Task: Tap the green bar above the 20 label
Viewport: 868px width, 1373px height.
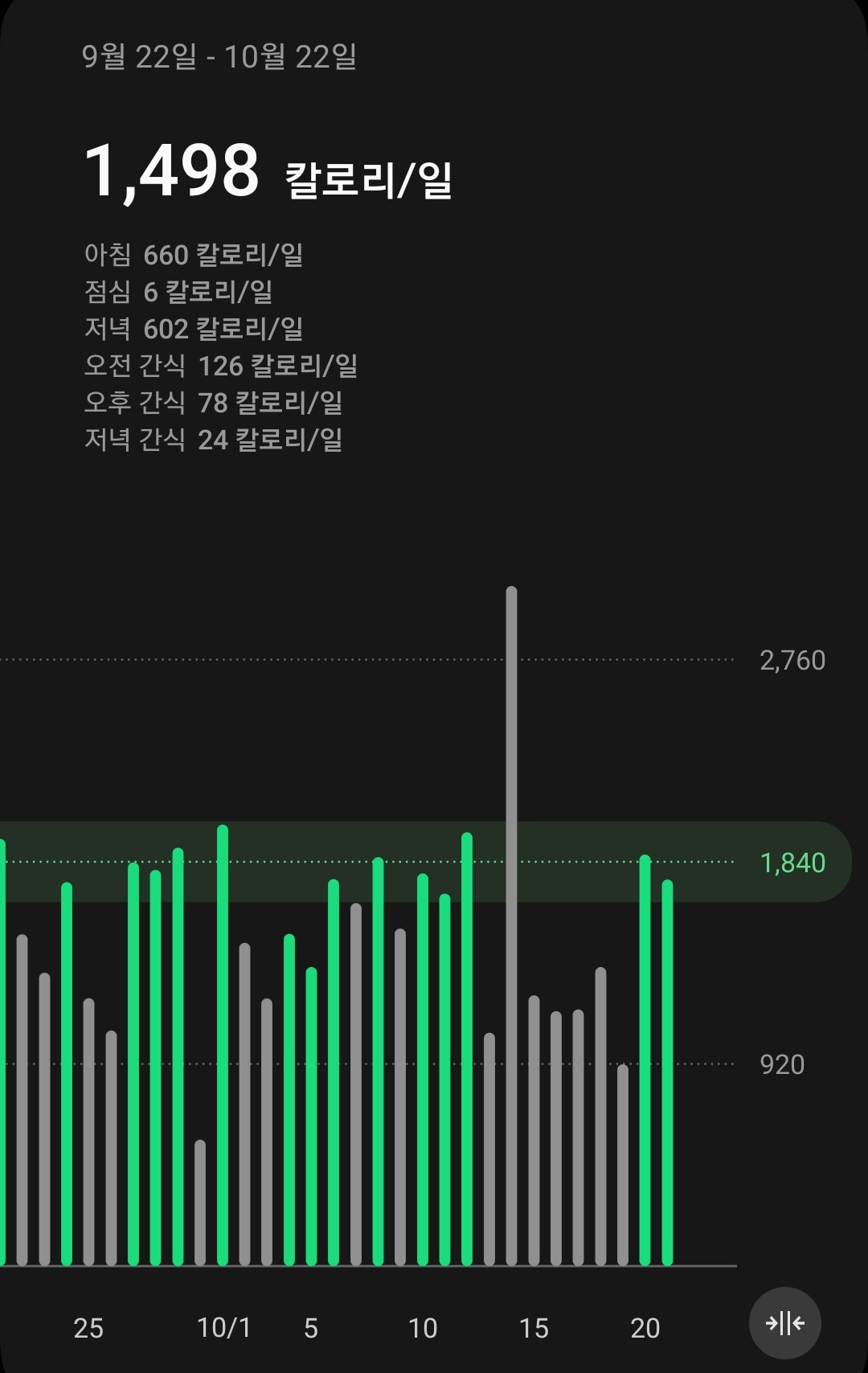Action: click(x=645, y=1045)
